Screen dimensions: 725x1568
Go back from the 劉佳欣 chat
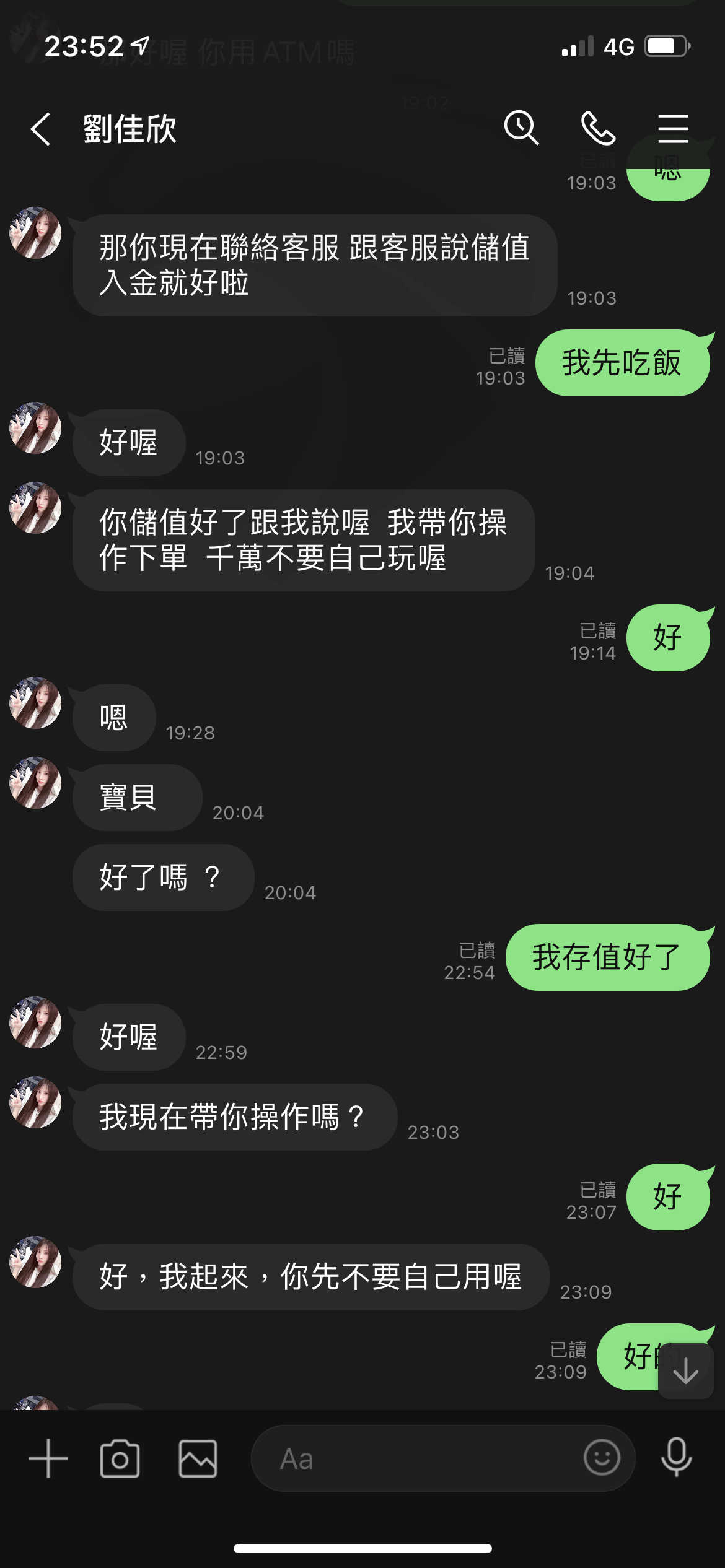[x=41, y=129]
